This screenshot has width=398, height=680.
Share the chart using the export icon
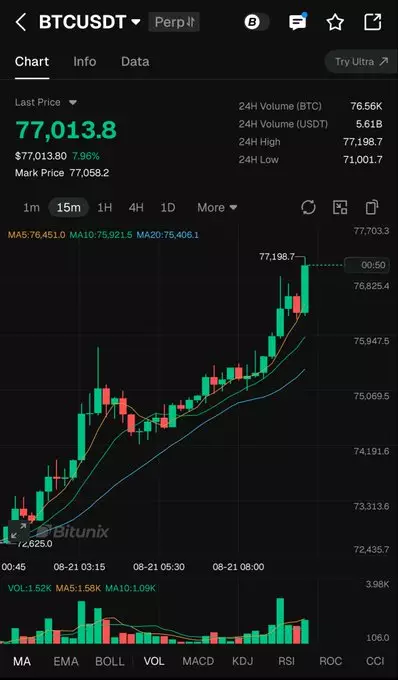click(x=372, y=22)
